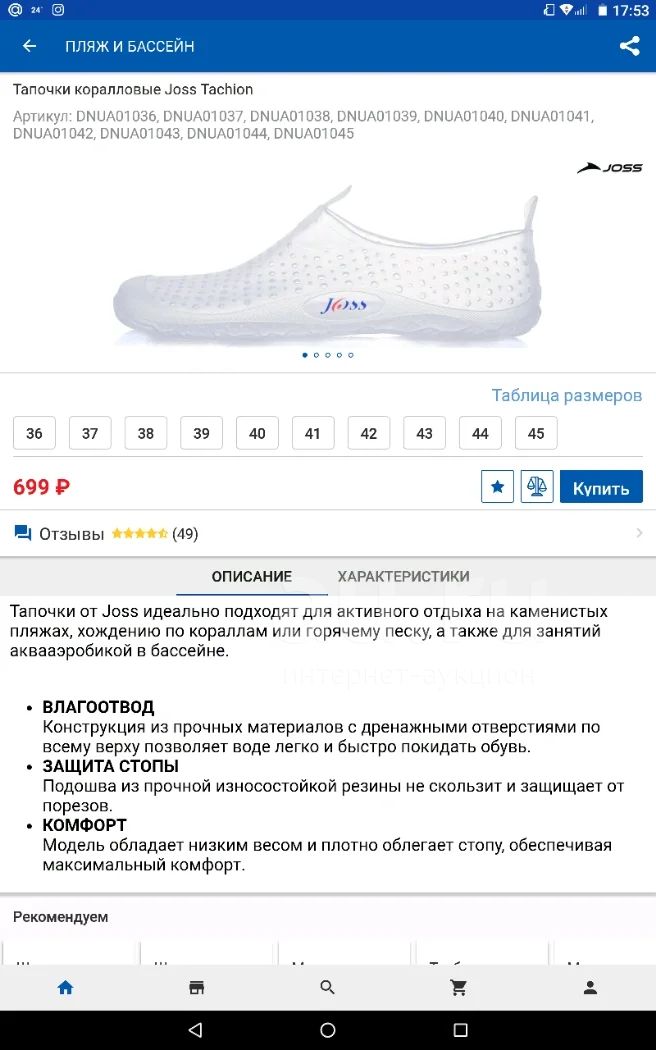Open the shopping cart

coord(459,987)
